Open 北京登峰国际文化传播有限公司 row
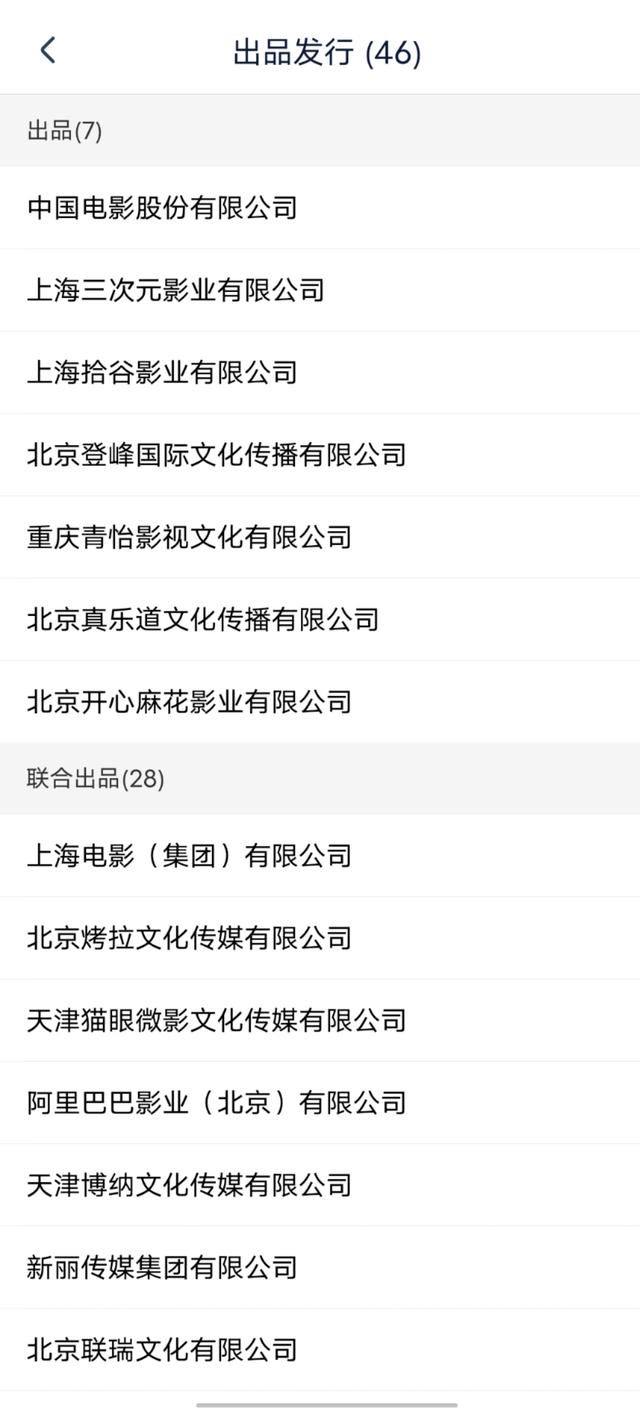640x1409 pixels. click(320, 455)
